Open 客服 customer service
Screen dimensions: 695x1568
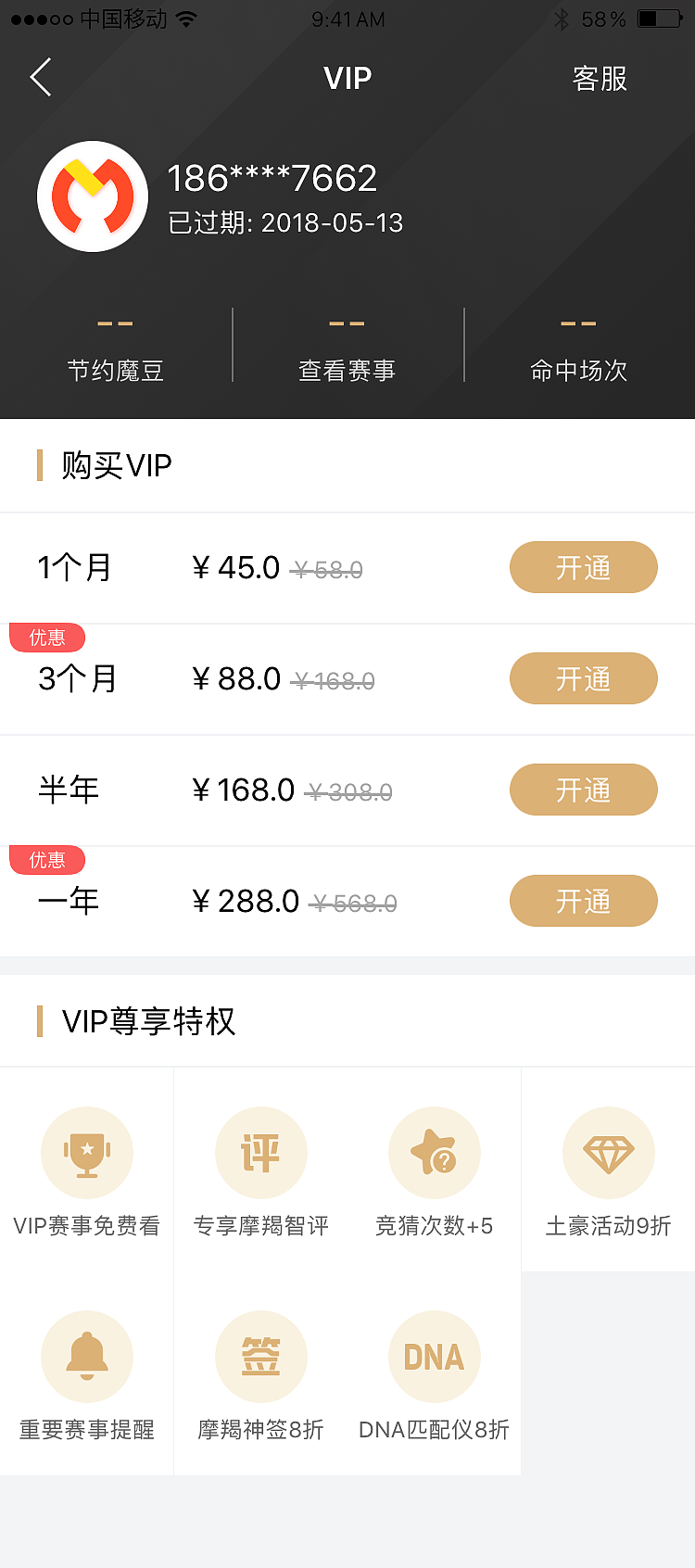600,80
